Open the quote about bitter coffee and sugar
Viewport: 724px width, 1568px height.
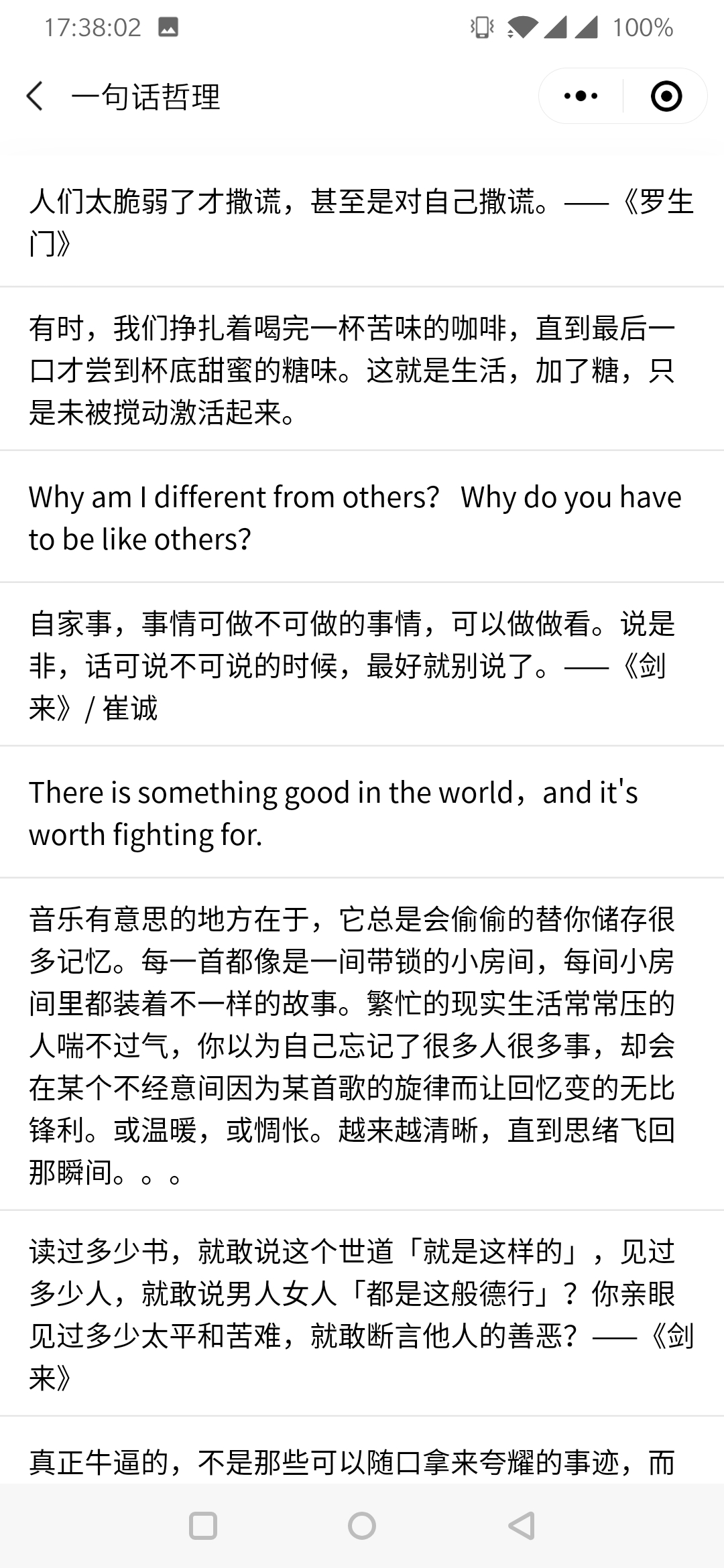[362, 370]
